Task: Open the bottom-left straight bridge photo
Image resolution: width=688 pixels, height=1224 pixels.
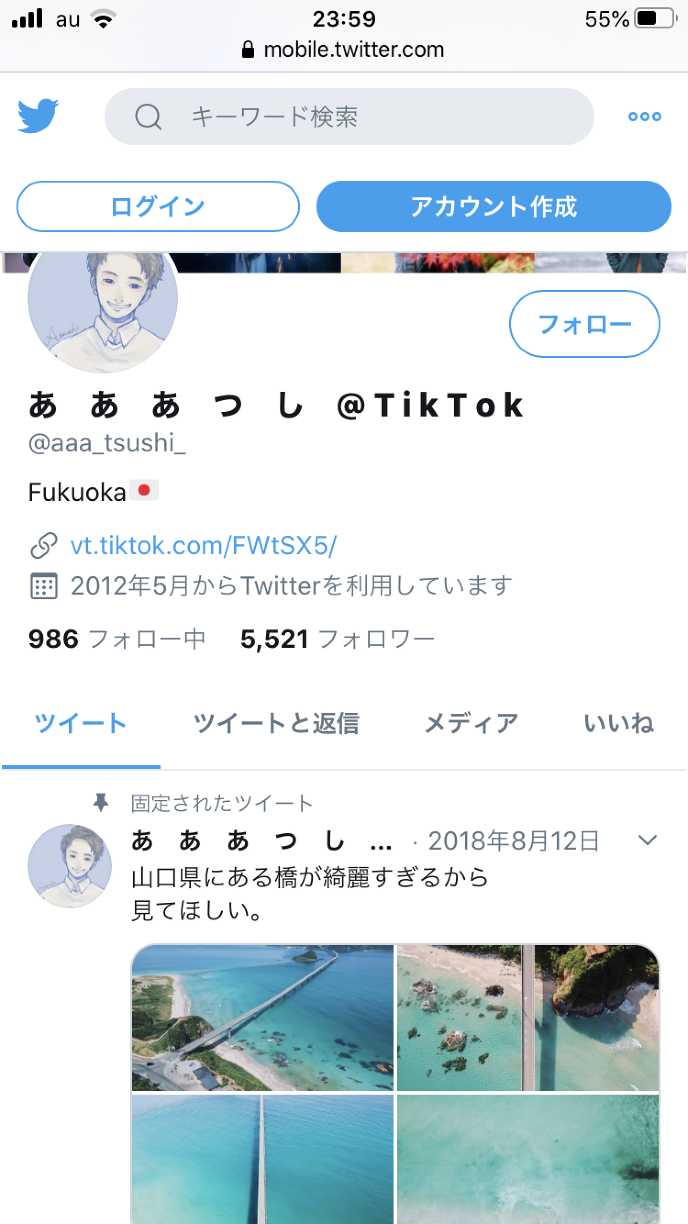Action: pos(263,1158)
